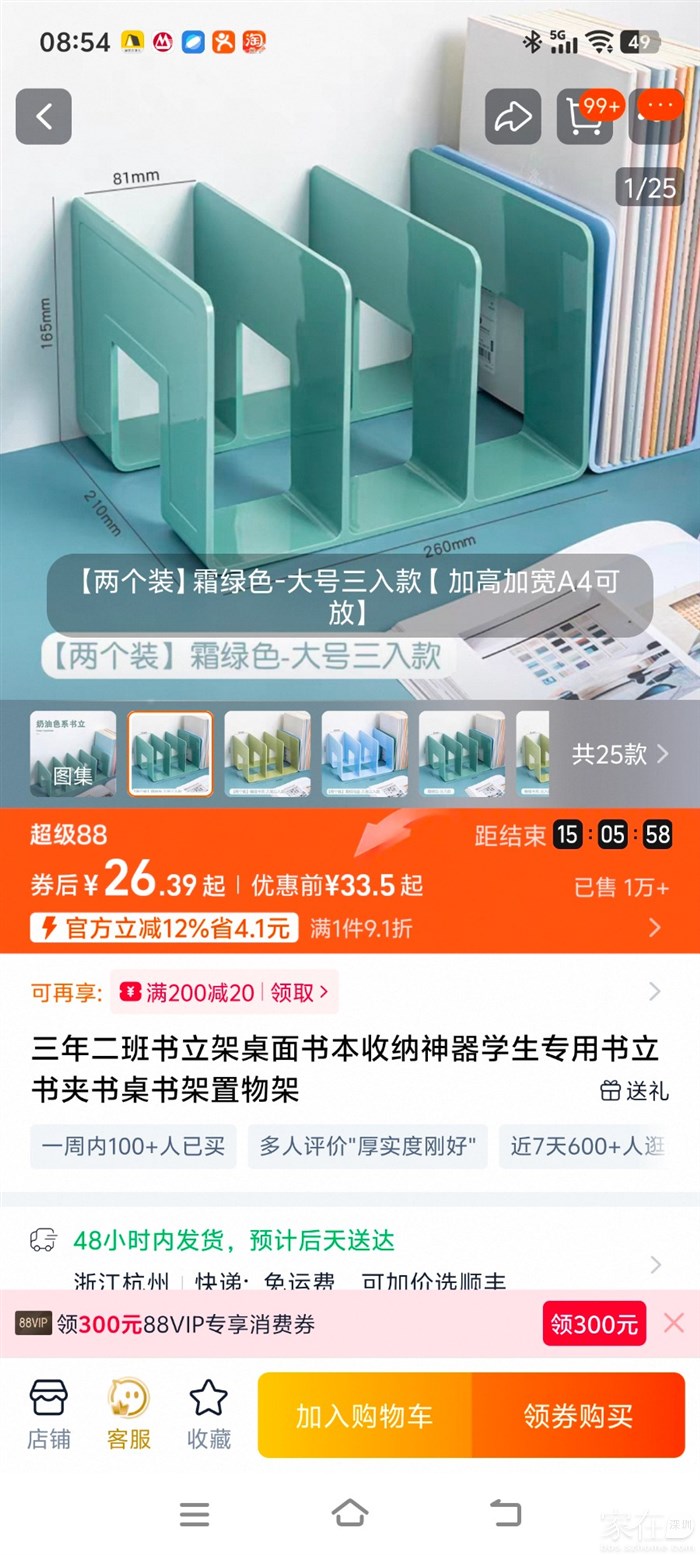
Task: Dismiss the 88VIP coupon banner
Action: coord(674,1324)
